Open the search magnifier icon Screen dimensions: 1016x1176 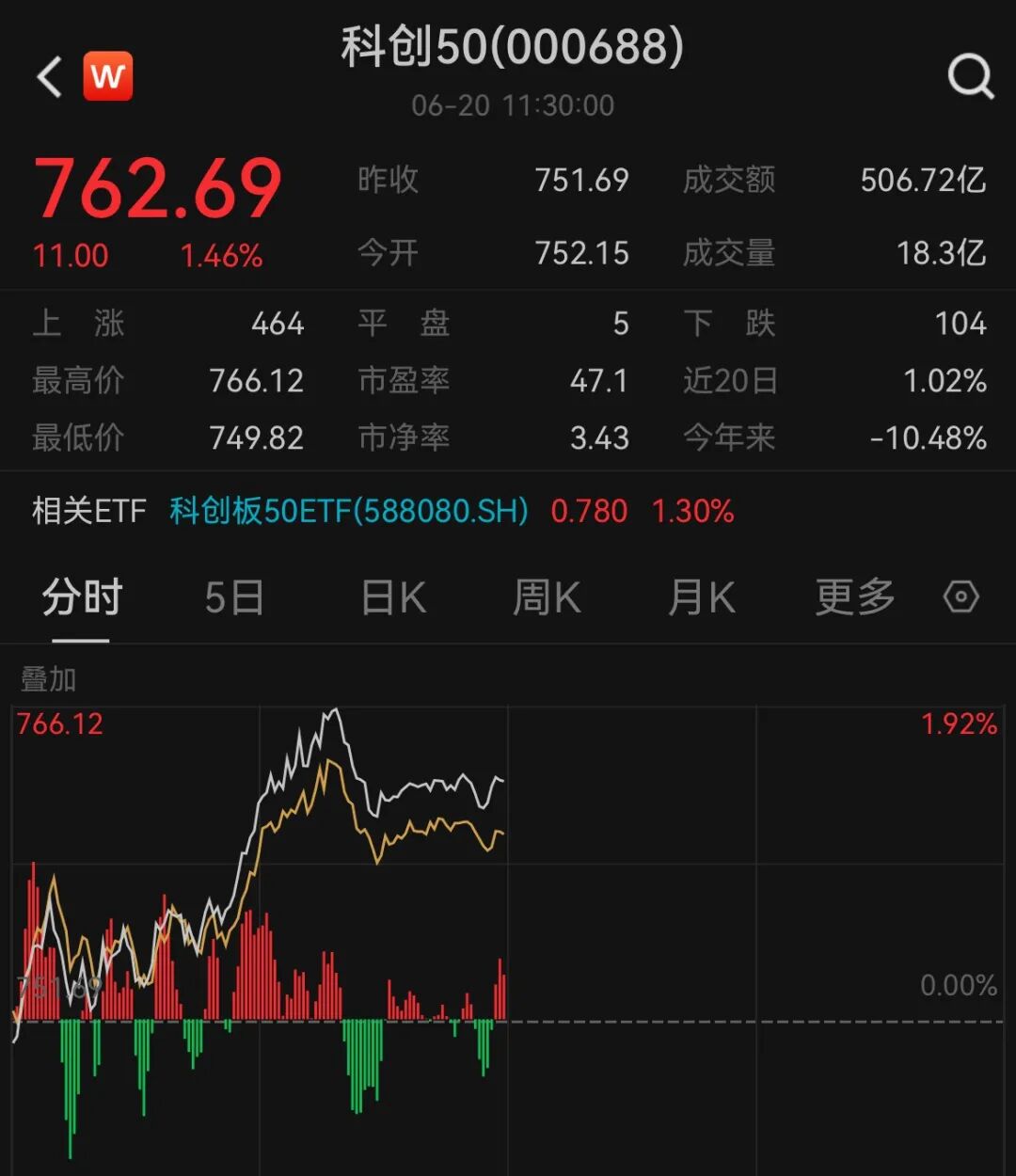coord(970,76)
